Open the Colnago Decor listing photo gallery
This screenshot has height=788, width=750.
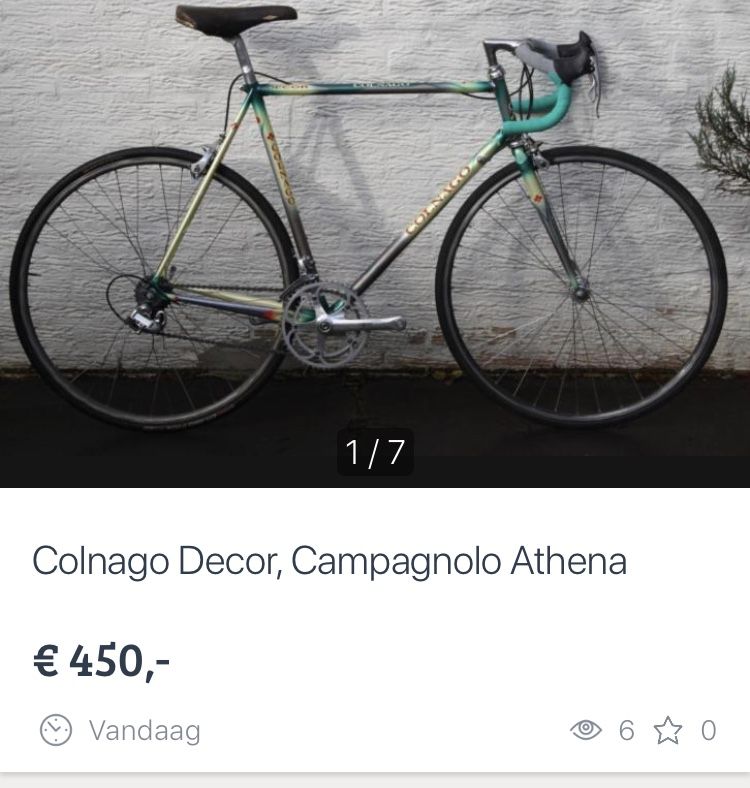(x=374, y=240)
